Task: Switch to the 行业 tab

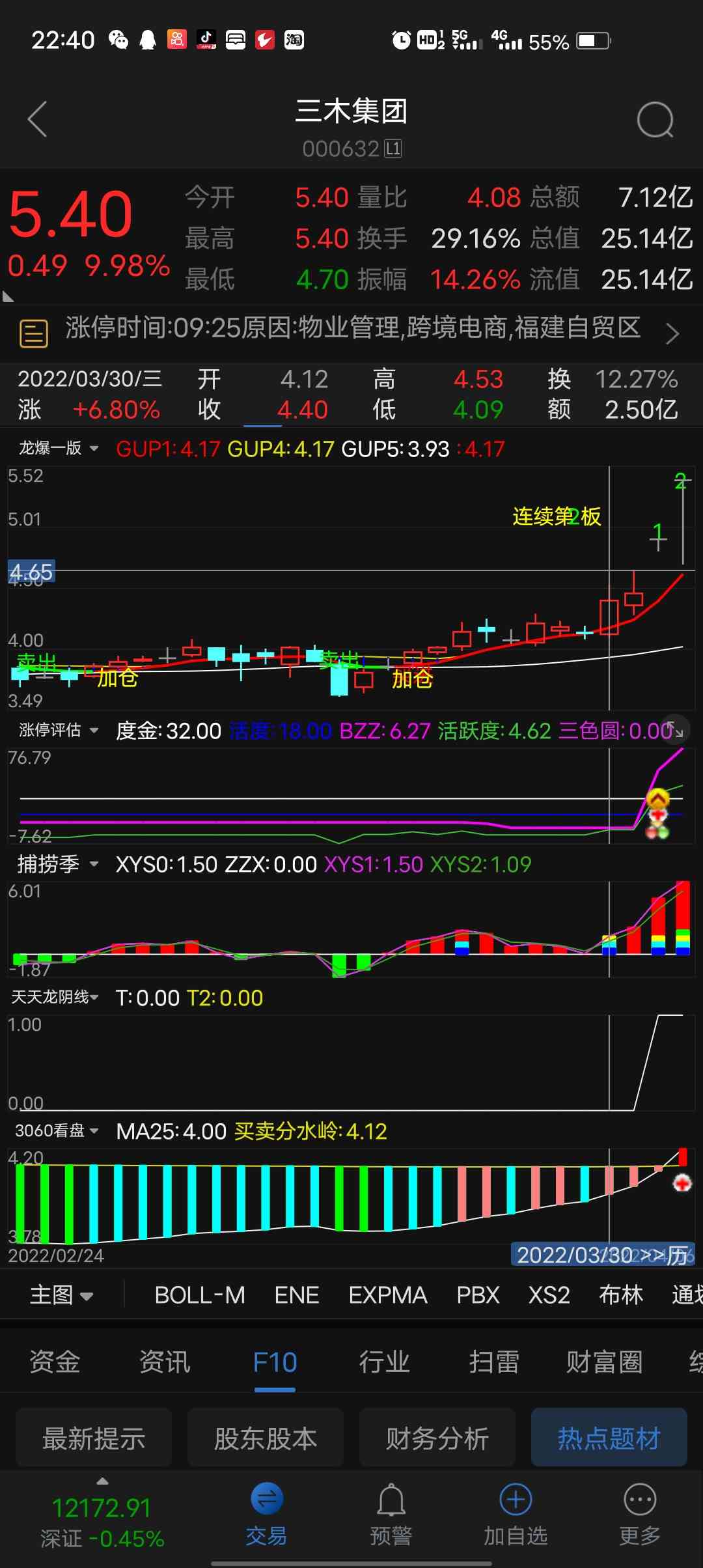Action: click(384, 1362)
